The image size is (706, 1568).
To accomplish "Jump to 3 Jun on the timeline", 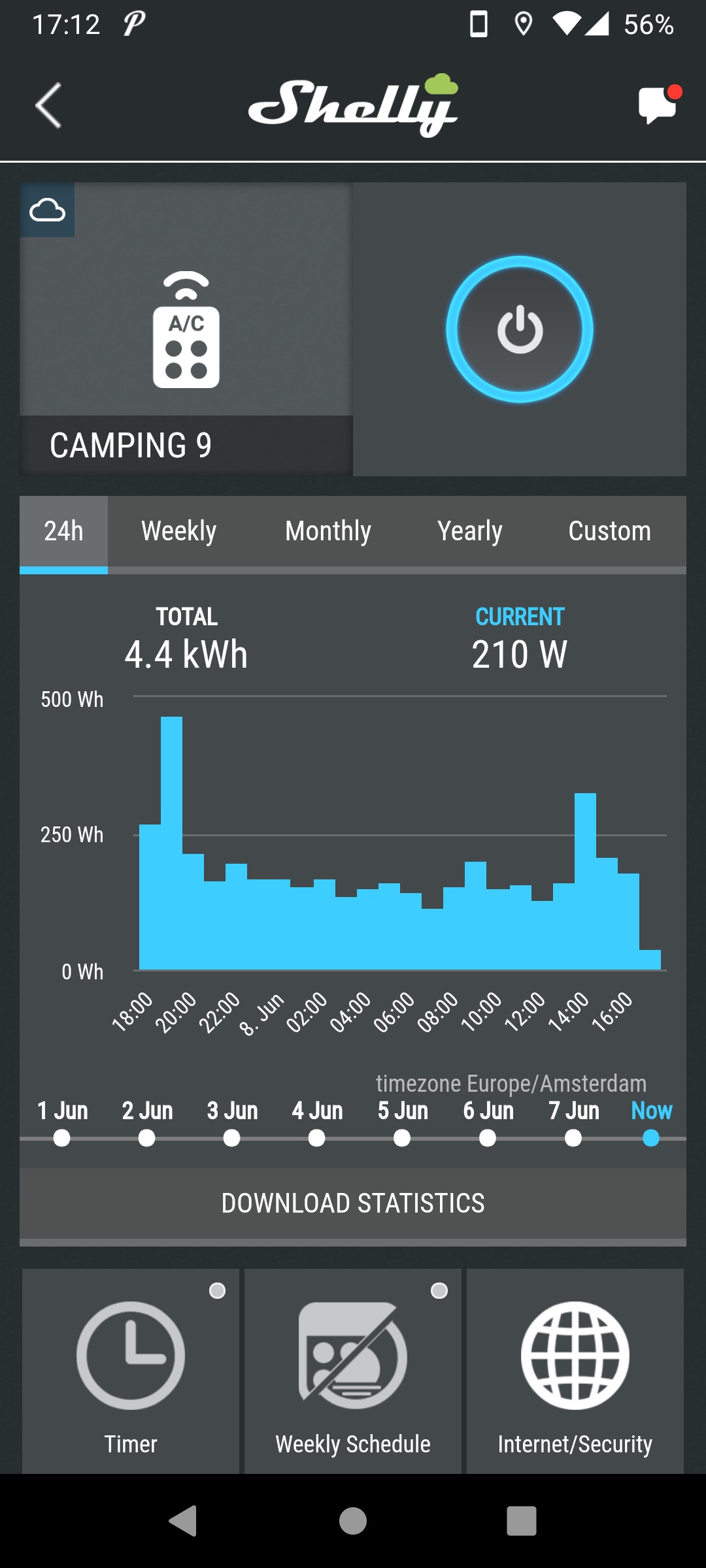I will coord(232,1138).
